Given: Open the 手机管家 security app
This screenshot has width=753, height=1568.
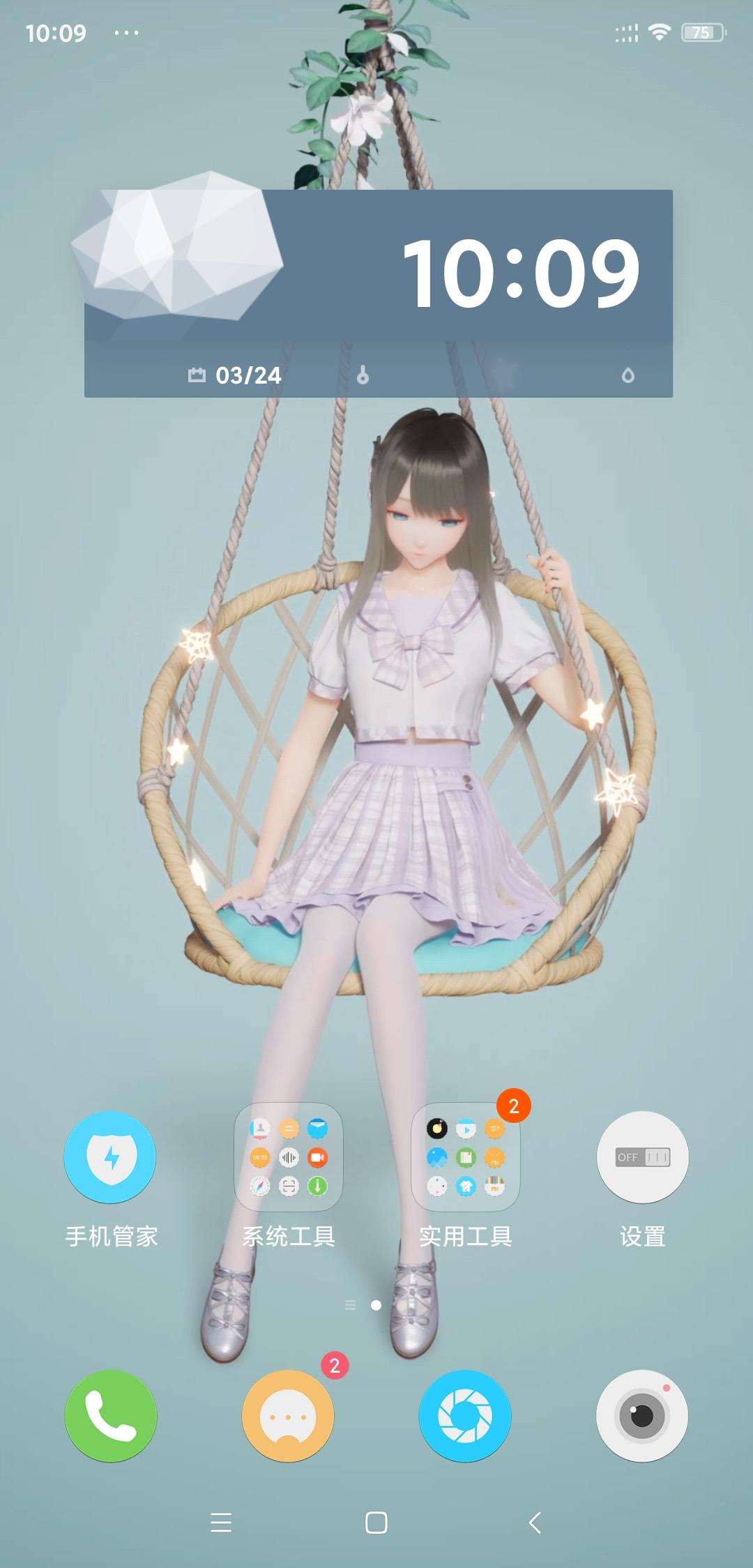Looking at the screenshot, I should tap(110, 1158).
